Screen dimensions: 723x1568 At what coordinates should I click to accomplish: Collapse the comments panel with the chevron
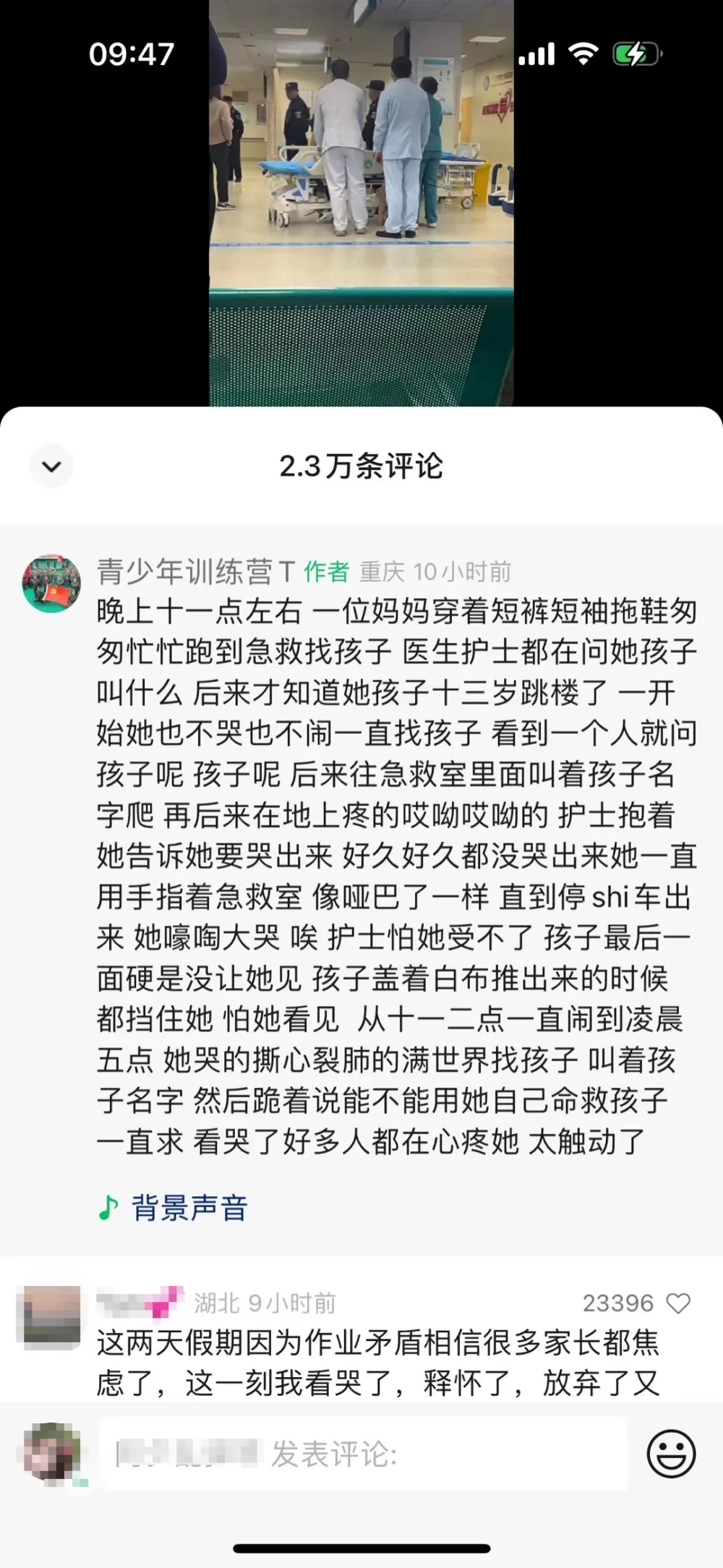click(x=51, y=466)
